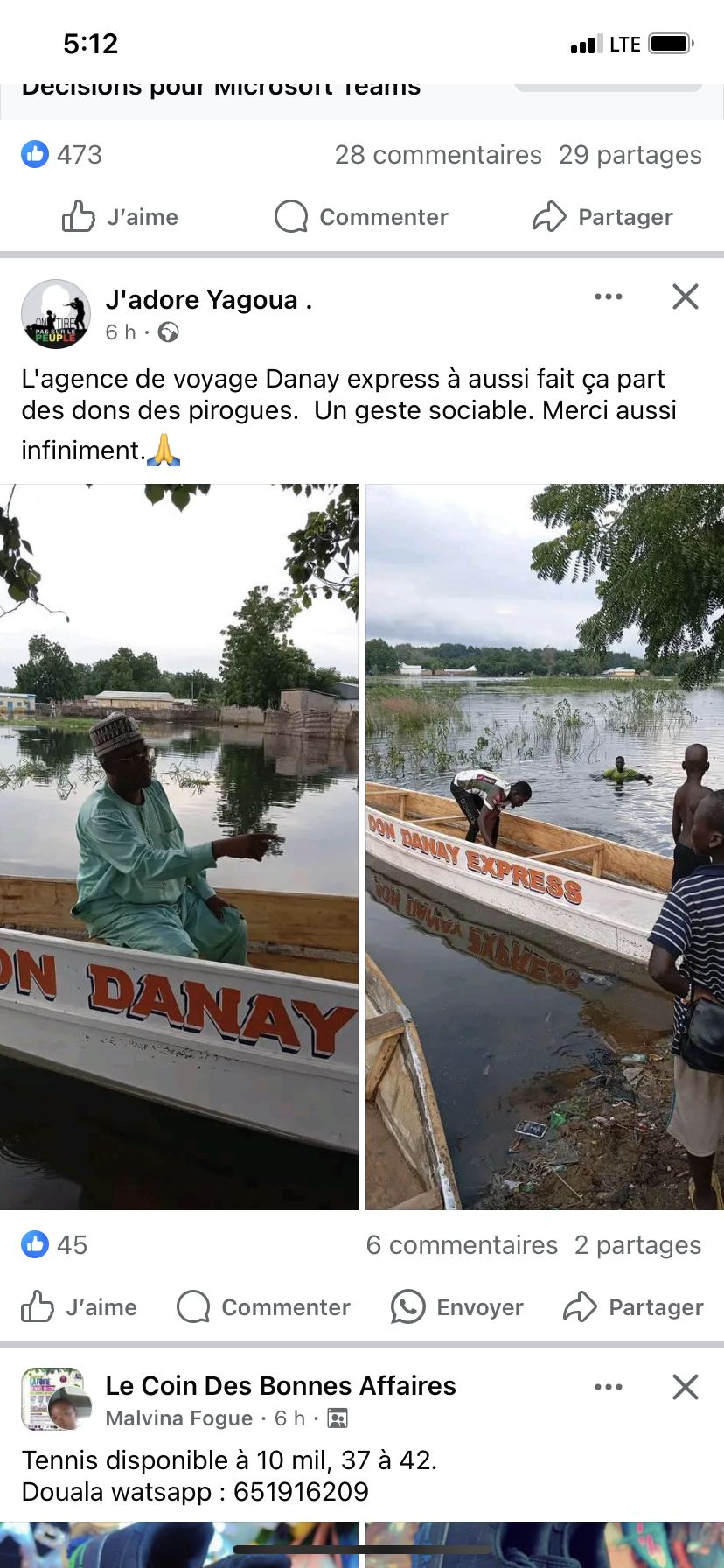Dismiss the Le Coin Des Bonnes Affaires post
The height and width of the screenshot is (1568, 724).
686,1387
